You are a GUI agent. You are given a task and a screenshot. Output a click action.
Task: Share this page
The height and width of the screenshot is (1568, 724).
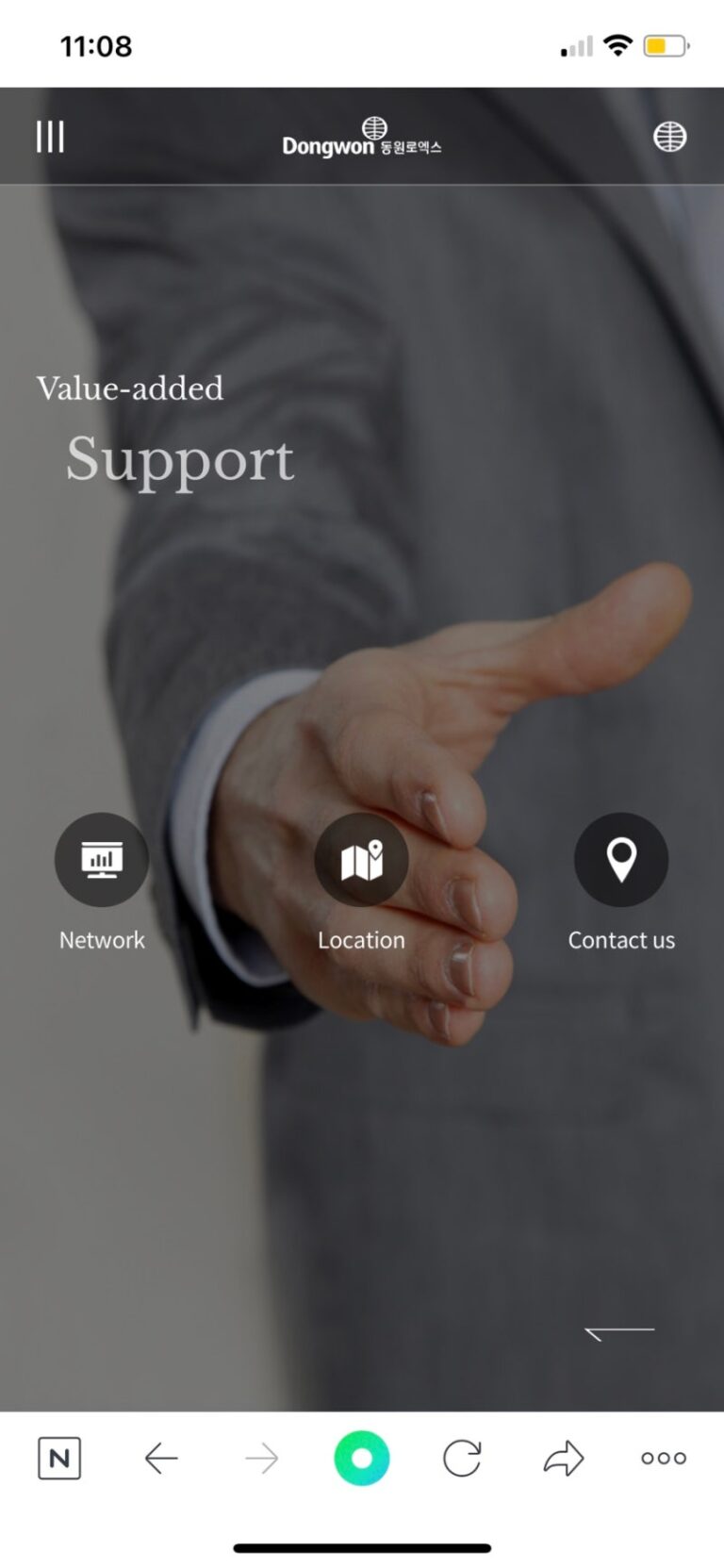point(564,1459)
